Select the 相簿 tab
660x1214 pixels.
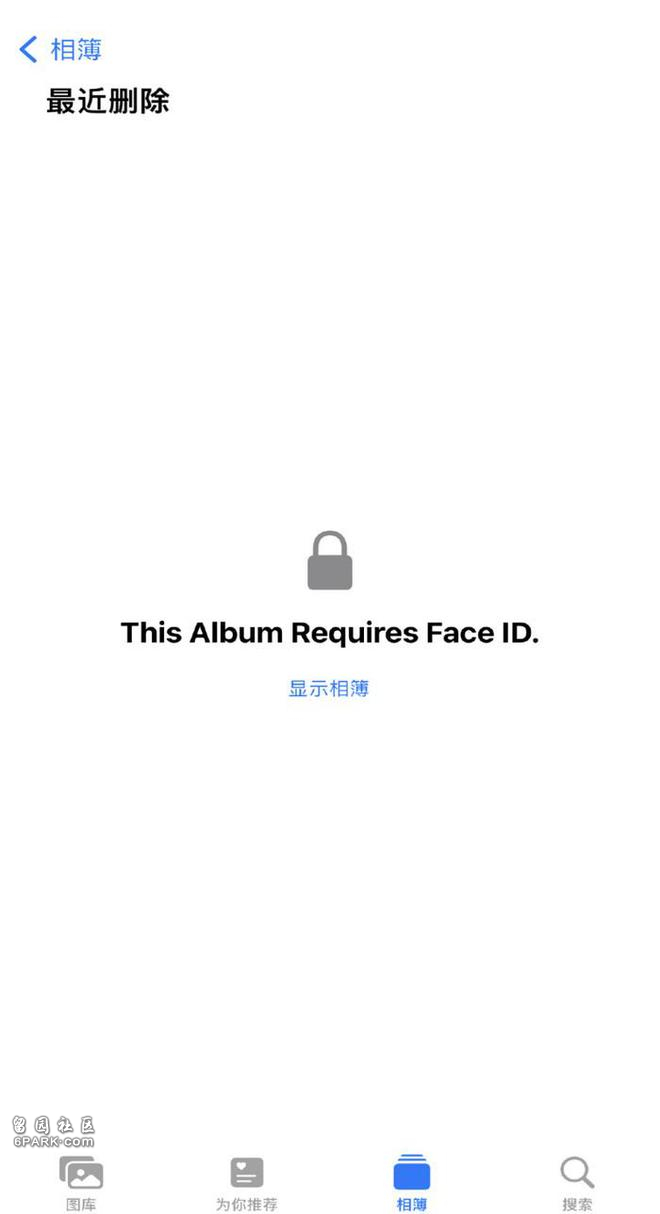point(412,1182)
